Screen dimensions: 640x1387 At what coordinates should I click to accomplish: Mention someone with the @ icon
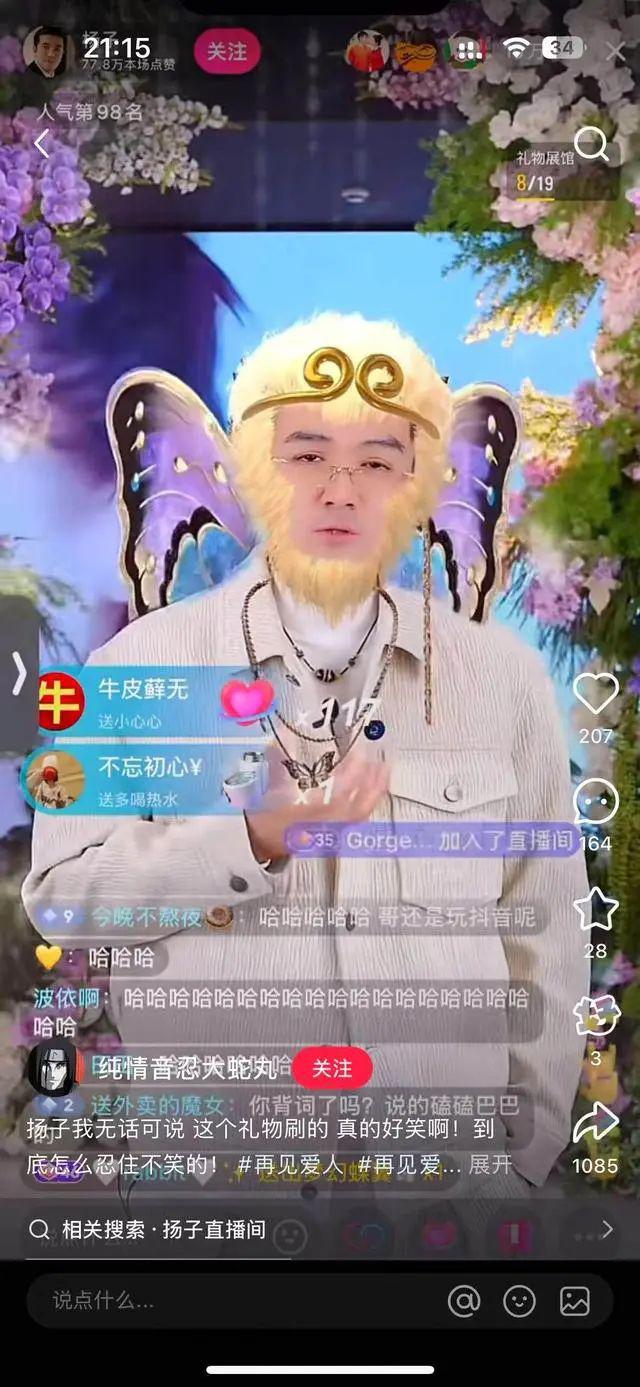464,1300
